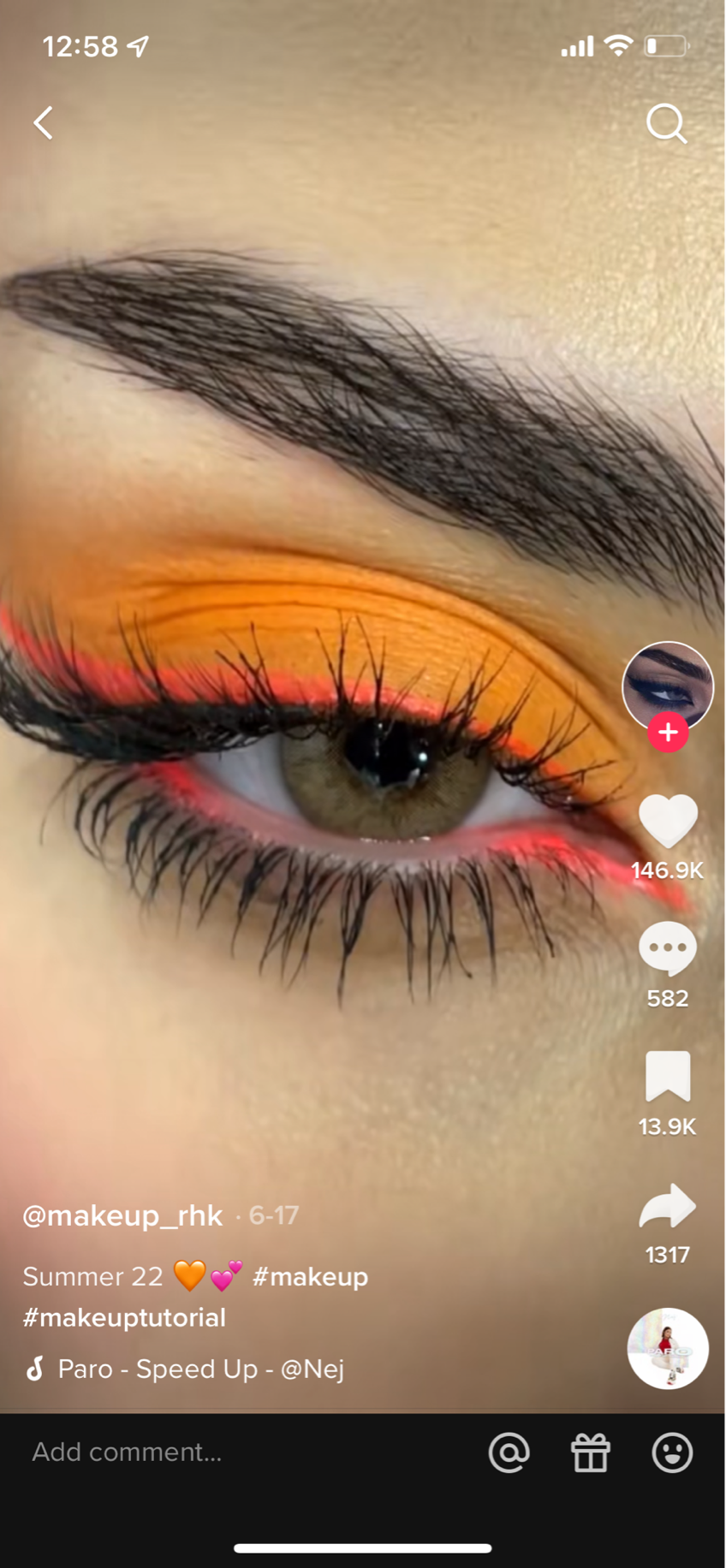Mention someone with the @ icon
The height and width of the screenshot is (1568, 726).
tap(509, 1452)
